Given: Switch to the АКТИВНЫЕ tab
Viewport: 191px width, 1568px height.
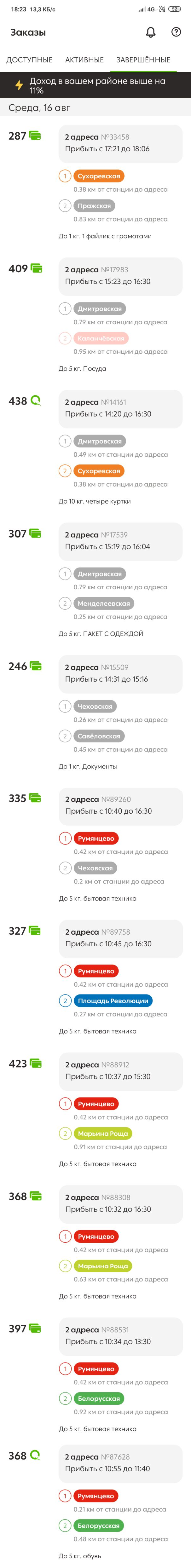Looking at the screenshot, I should coord(84,60).
